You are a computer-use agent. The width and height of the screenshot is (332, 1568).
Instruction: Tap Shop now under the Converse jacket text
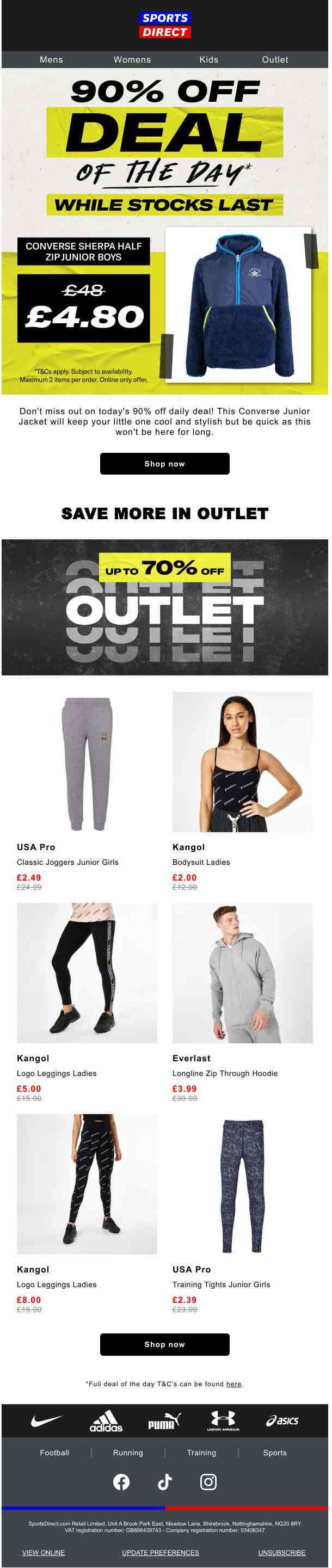pos(164,464)
